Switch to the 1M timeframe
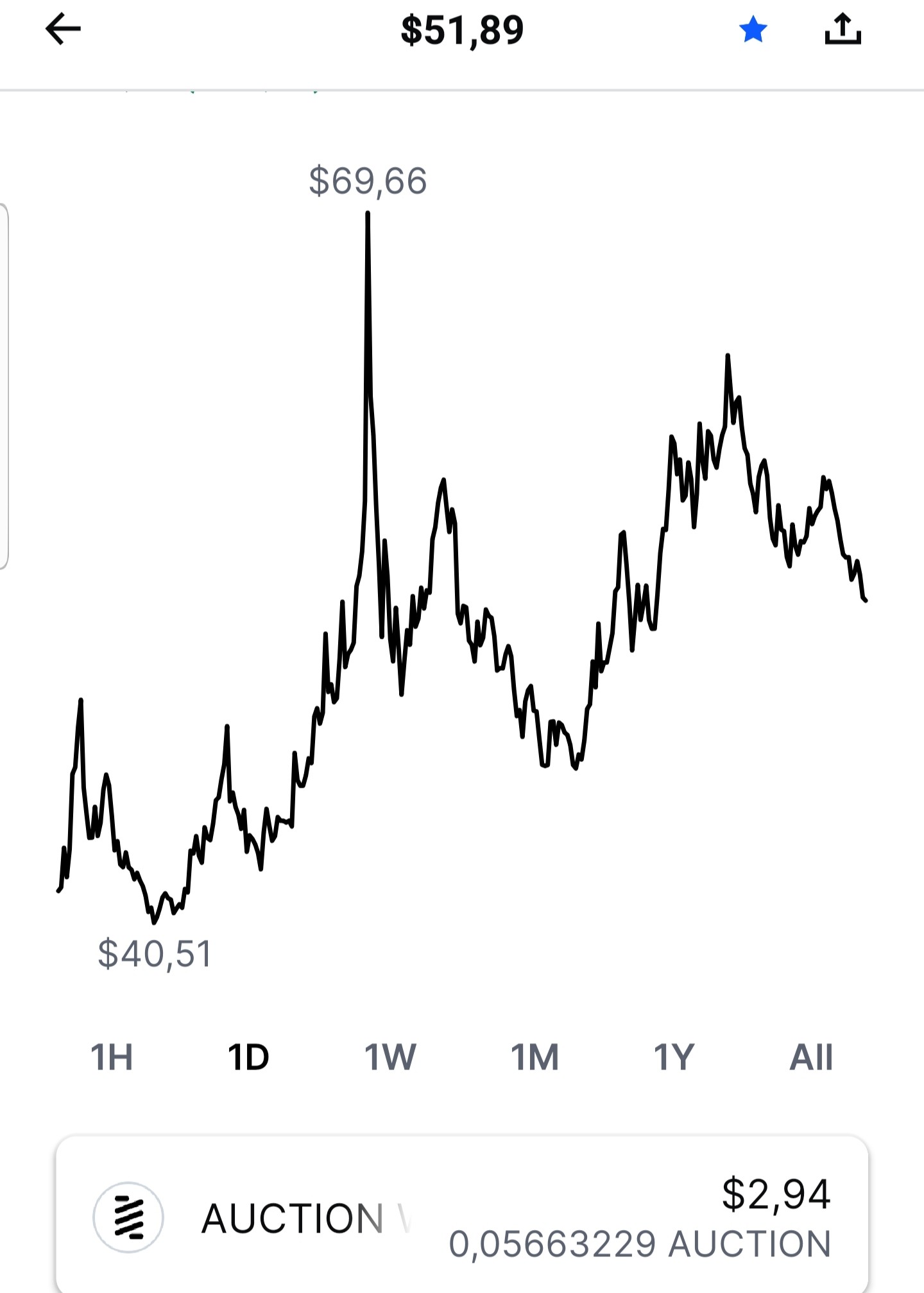This screenshot has height=1293, width=924. click(535, 1057)
